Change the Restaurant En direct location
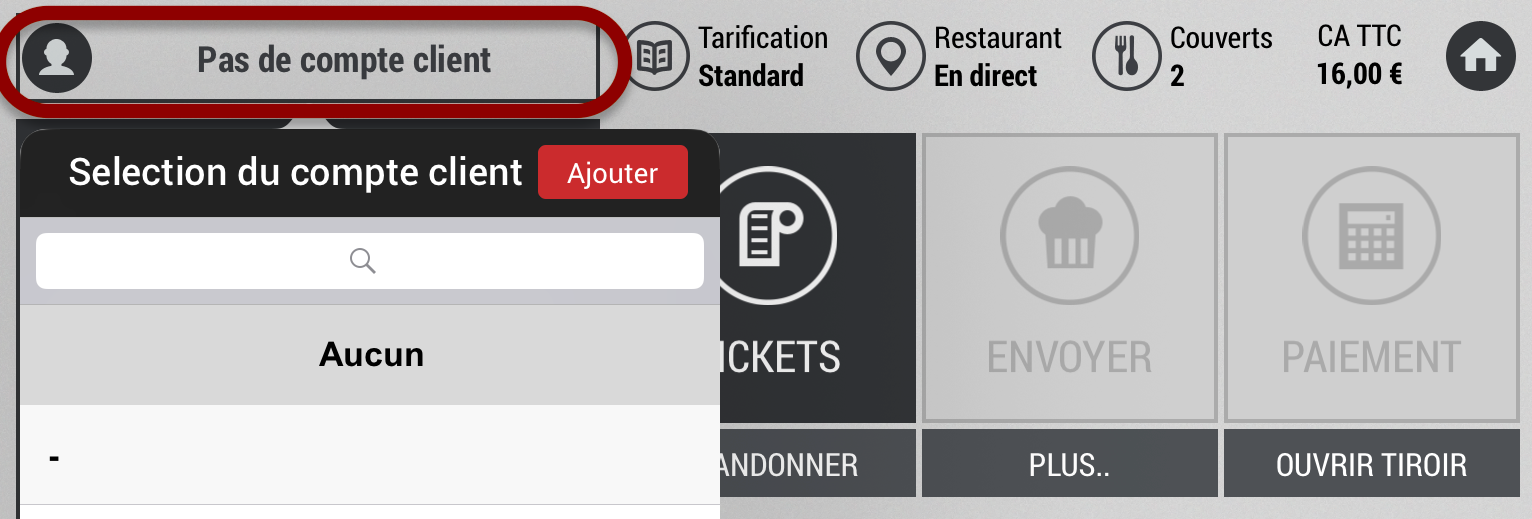1532x519 pixels. click(960, 57)
